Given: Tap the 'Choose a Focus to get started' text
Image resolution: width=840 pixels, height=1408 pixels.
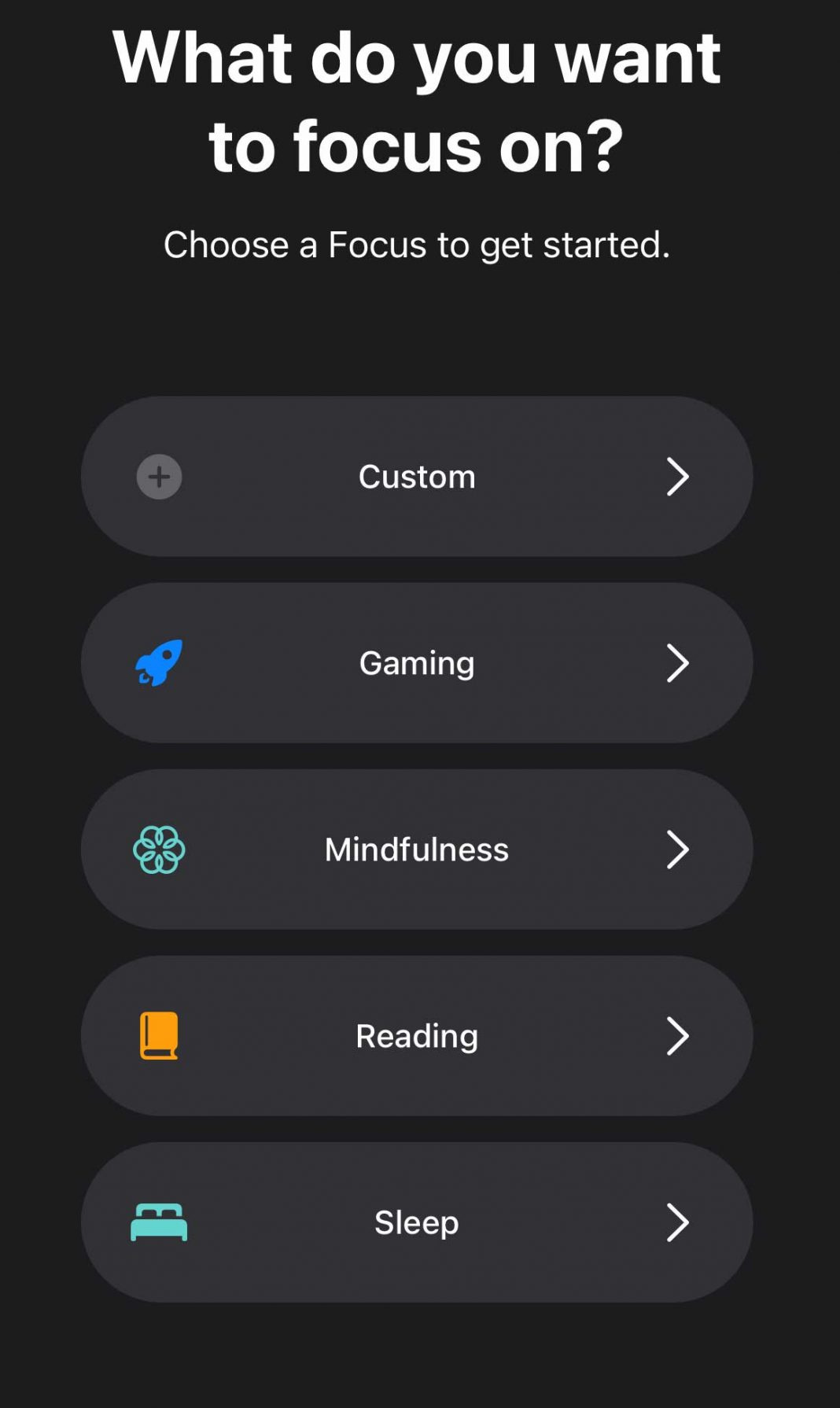Looking at the screenshot, I should 418,245.
